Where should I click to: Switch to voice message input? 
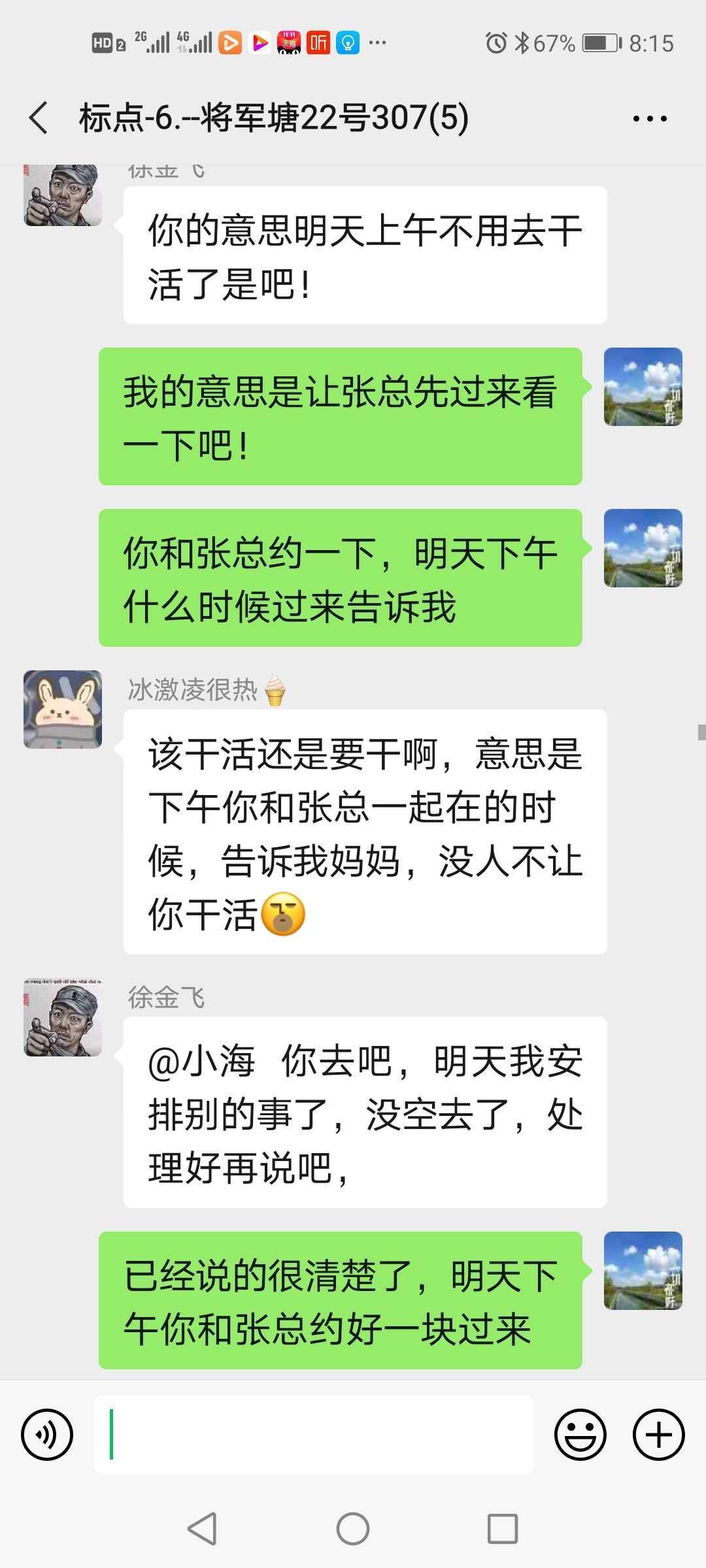coord(47,1434)
